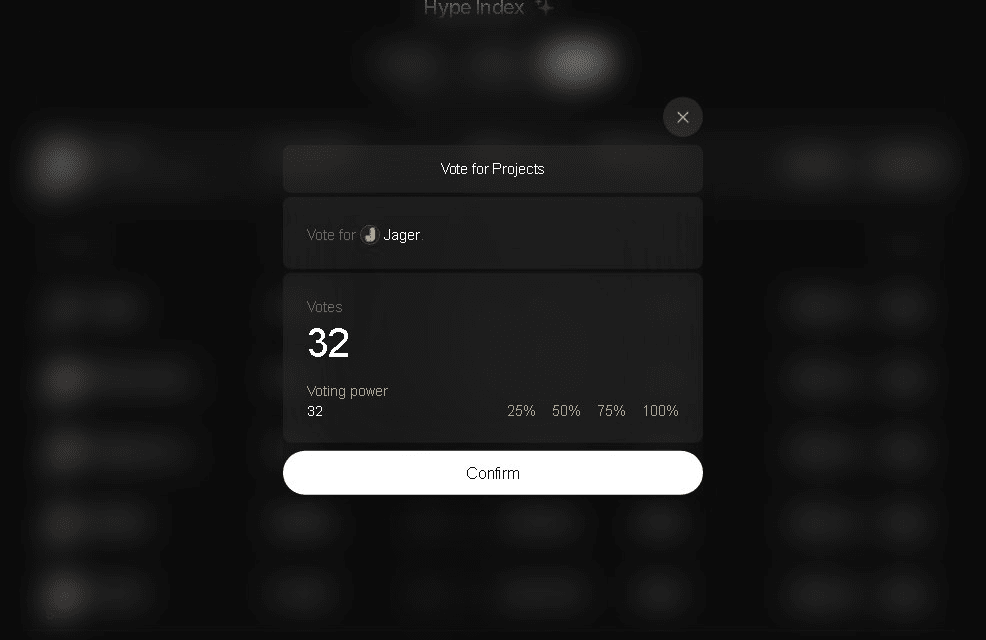The image size is (986, 640).
Task: Choose 75% of voting power
Action: tap(611, 411)
